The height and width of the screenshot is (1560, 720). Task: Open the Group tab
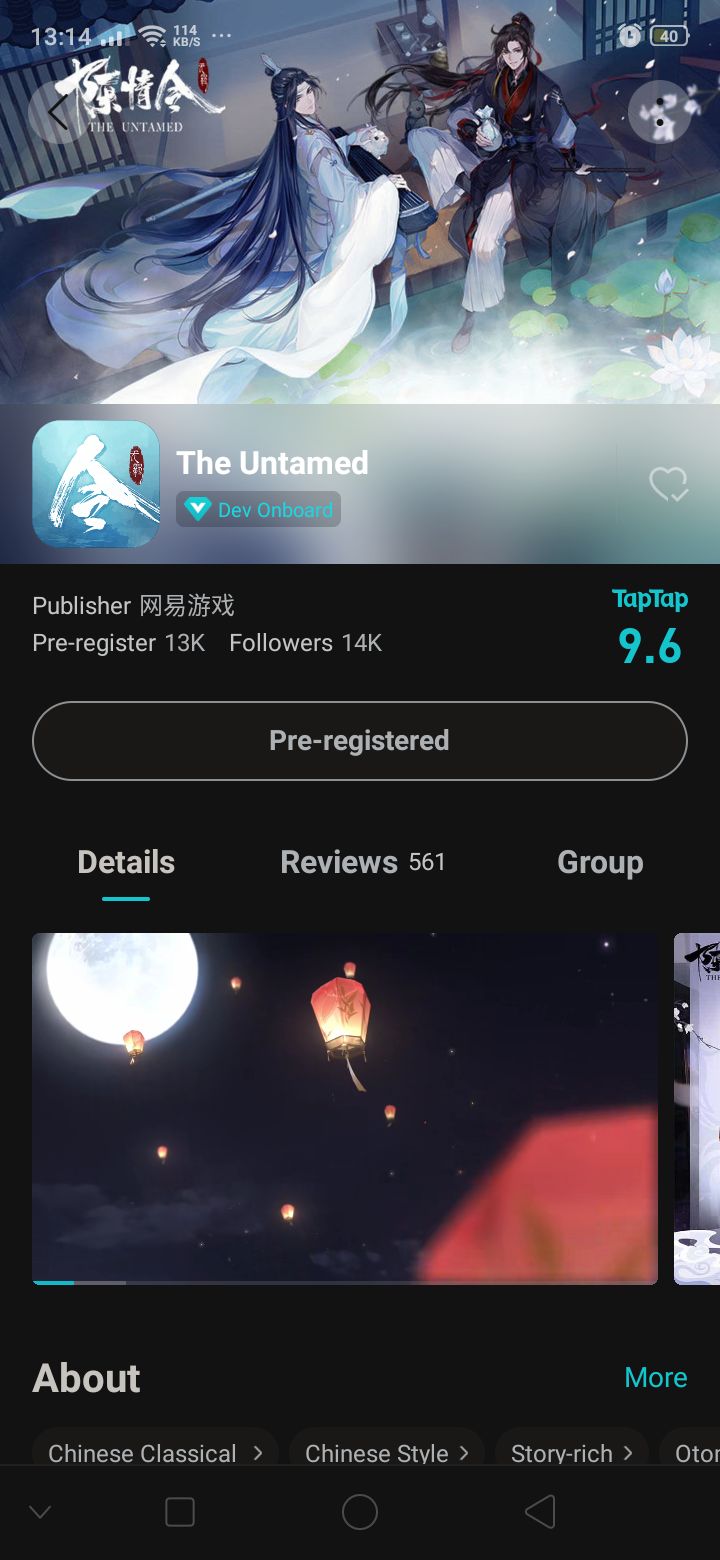(x=600, y=862)
